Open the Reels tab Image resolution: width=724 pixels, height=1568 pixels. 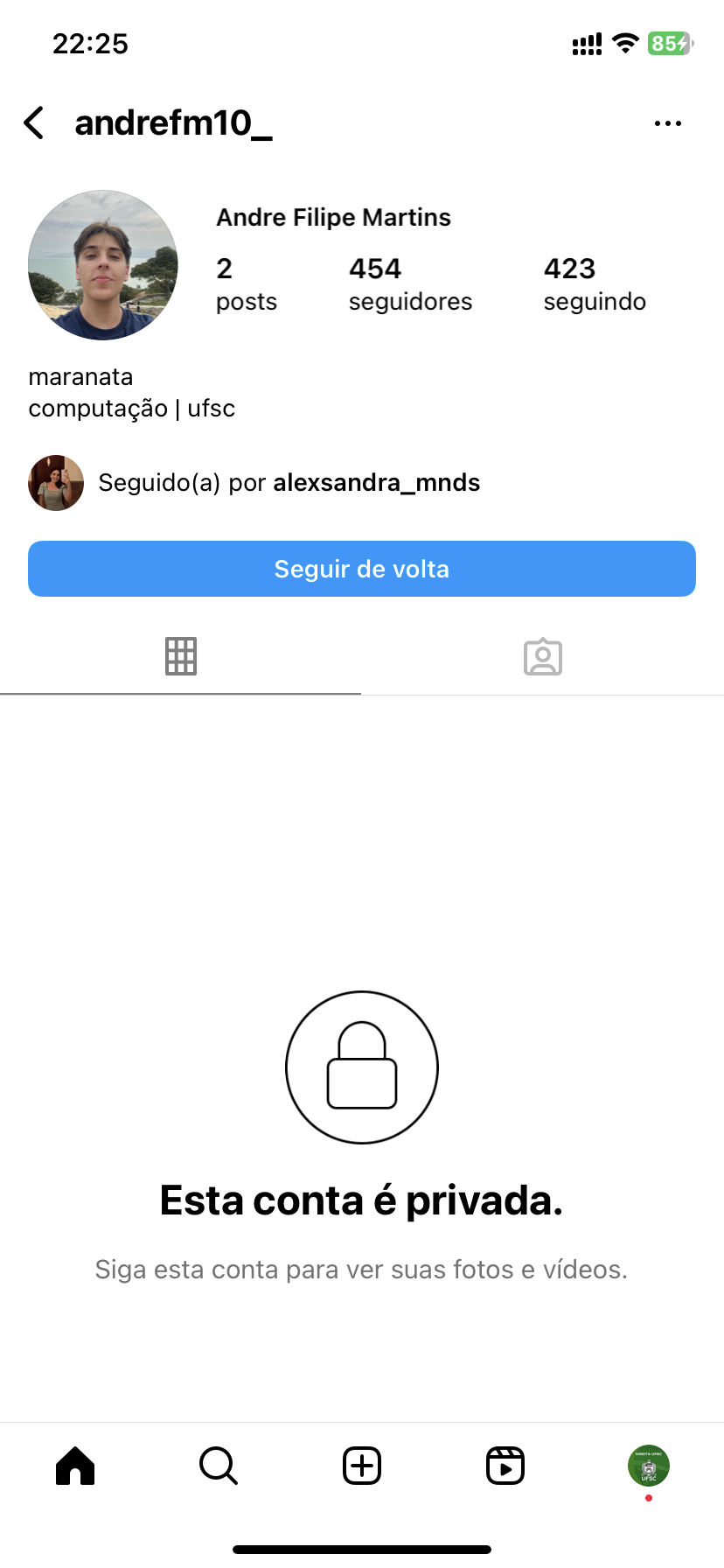point(505,1466)
